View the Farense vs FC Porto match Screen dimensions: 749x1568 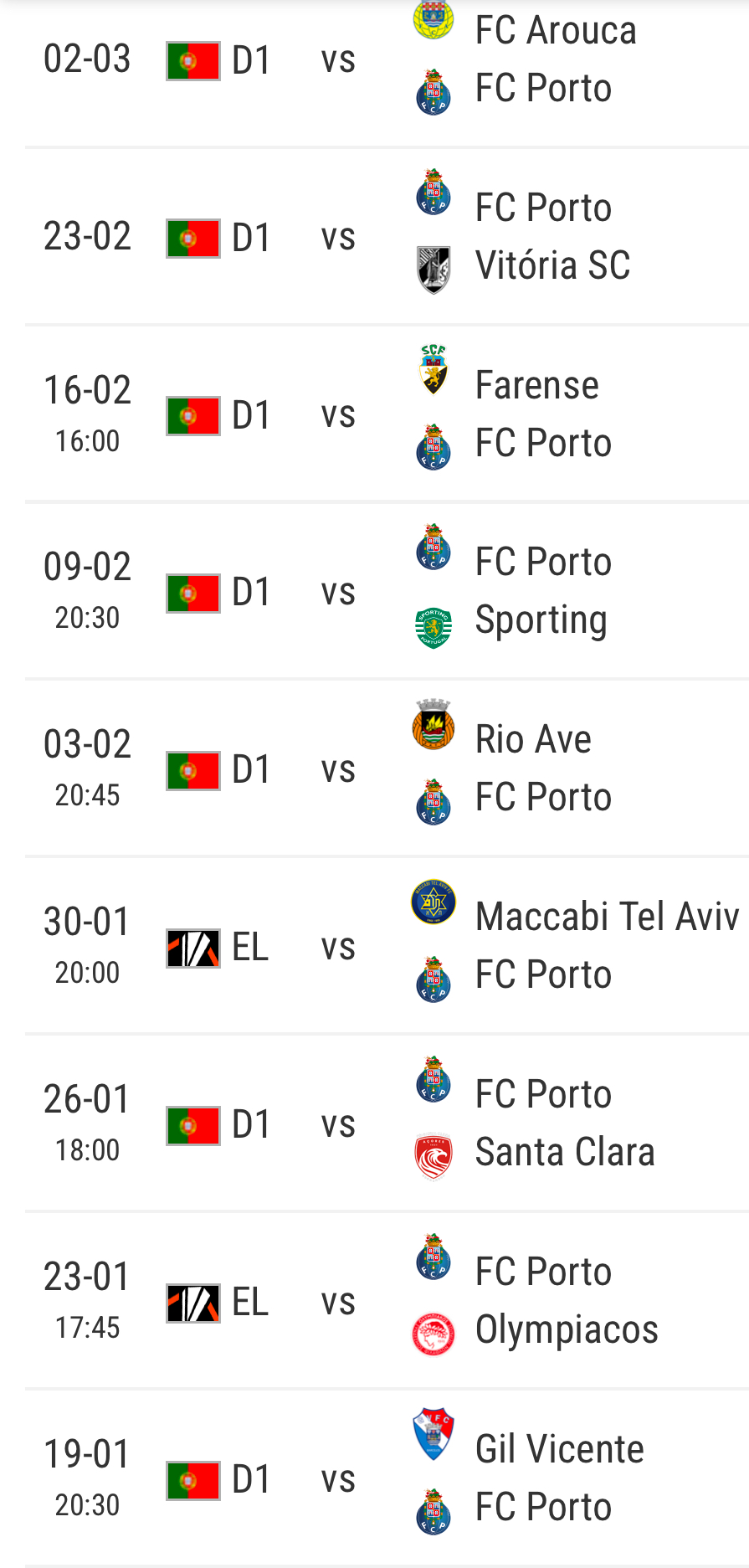[387, 414]
